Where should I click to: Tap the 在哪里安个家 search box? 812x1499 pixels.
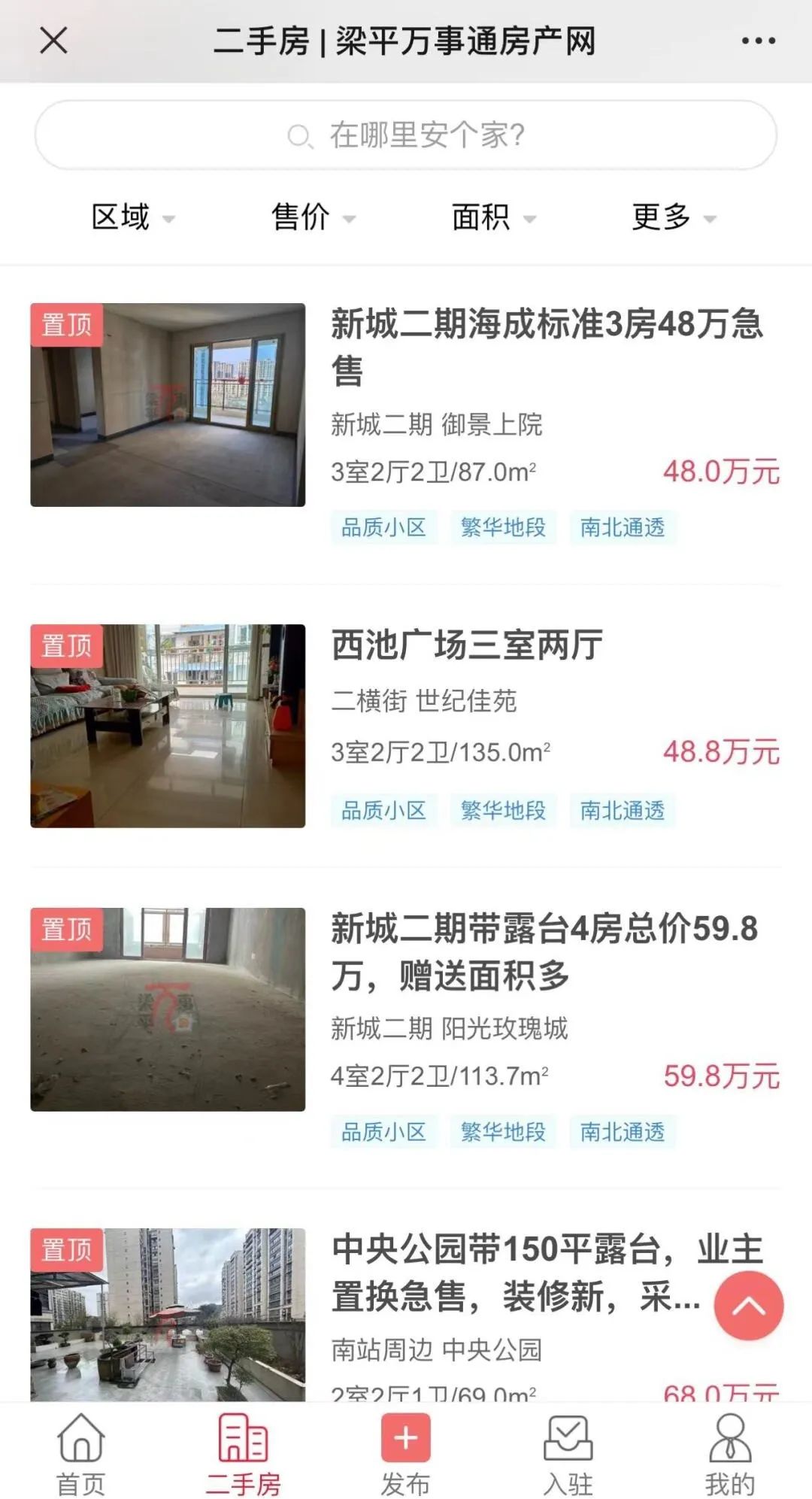click(x=406, y=135)
